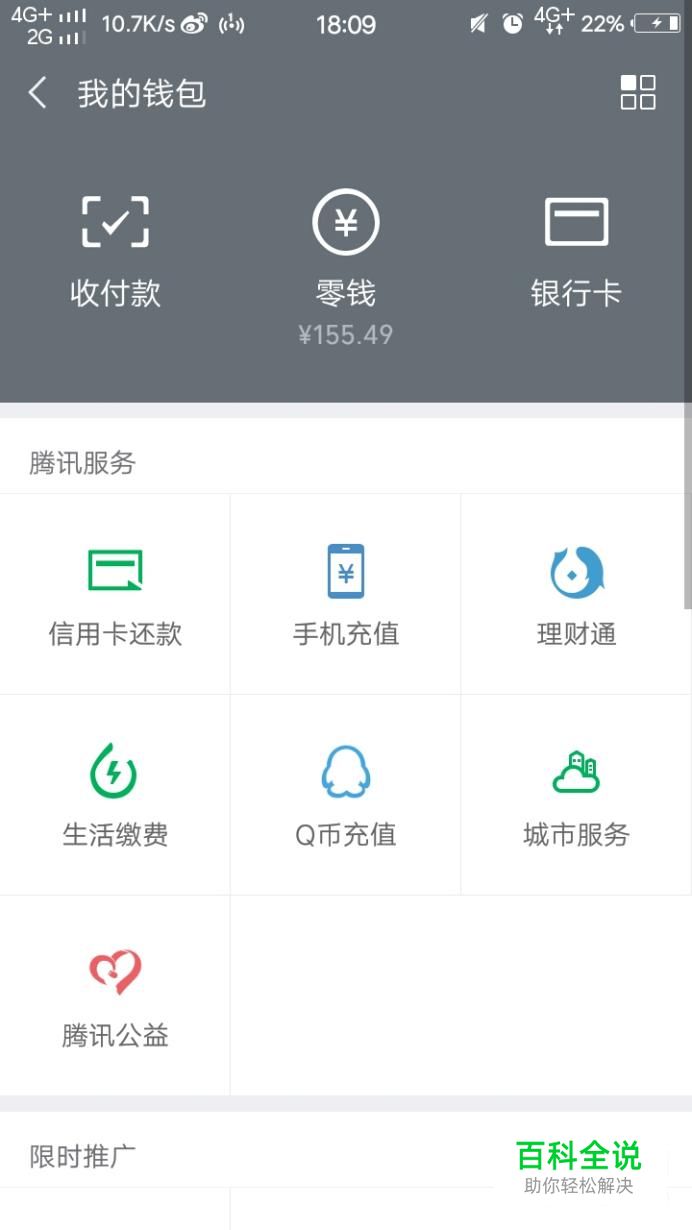Select 信用卡还款 service
Viewport: 692px width, 1230px height.
[x=115, y=594]
